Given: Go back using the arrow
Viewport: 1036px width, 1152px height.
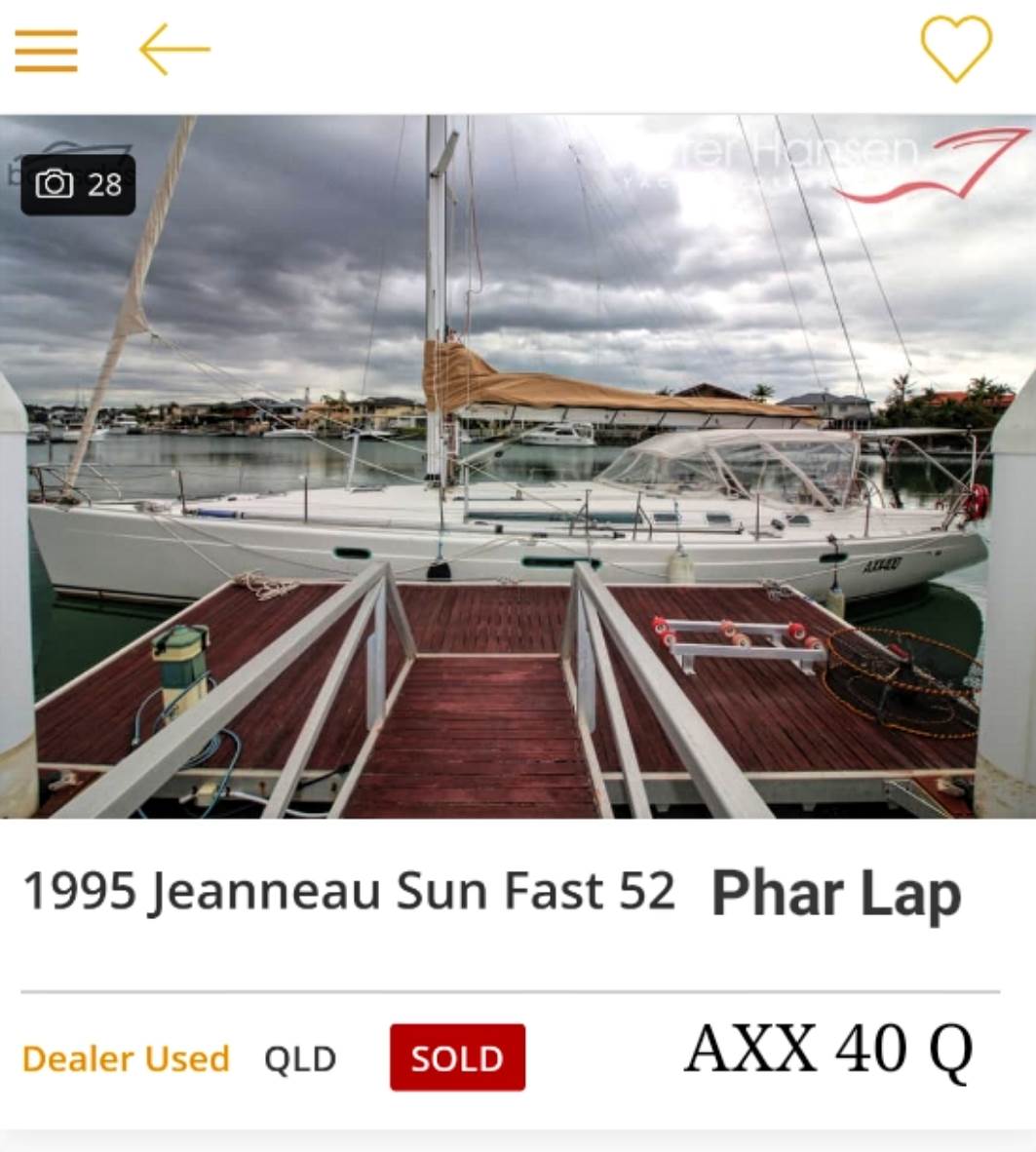Looking at the screenshot, I should [x=173, y=49].
